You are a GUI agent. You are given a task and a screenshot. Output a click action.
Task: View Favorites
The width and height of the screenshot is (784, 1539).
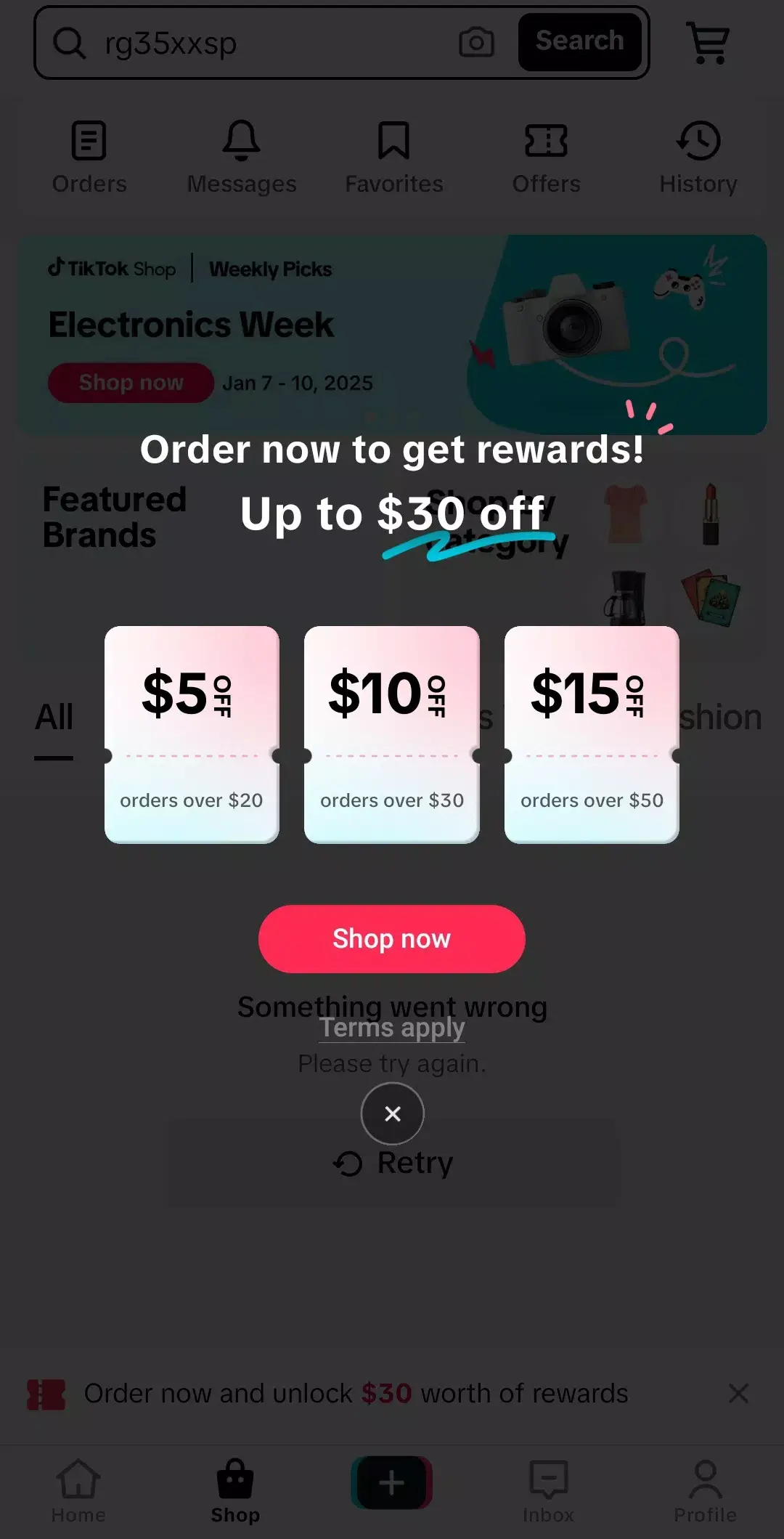[x=393, y=158]
